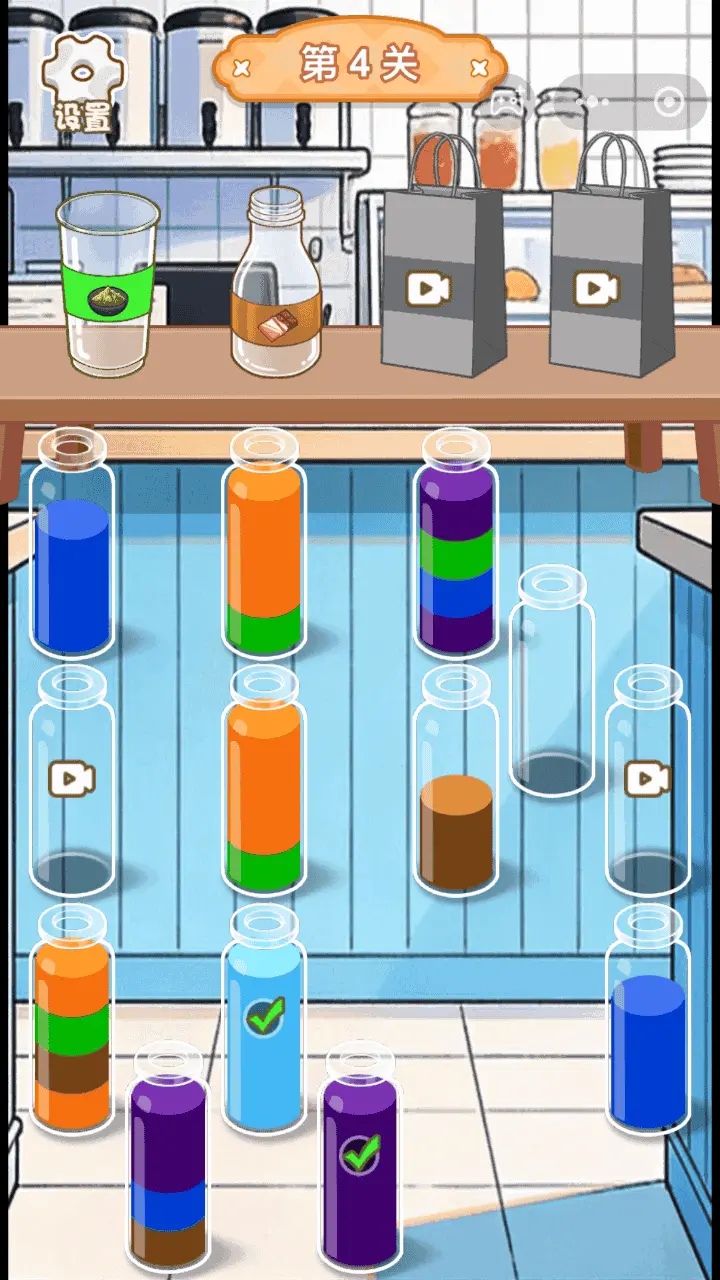720x1280 pixels.
Task: Select the bottle with purple, blue and brown layers
Action: (168, 1157)
